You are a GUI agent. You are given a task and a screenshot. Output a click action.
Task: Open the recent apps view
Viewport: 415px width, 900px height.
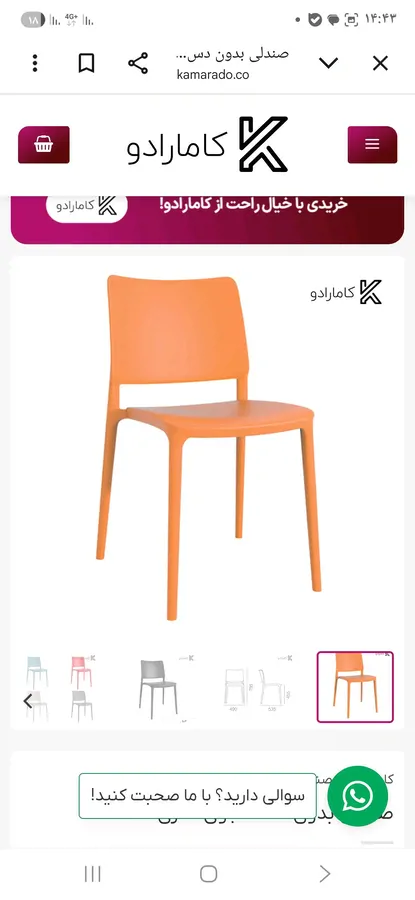[92, 874]
